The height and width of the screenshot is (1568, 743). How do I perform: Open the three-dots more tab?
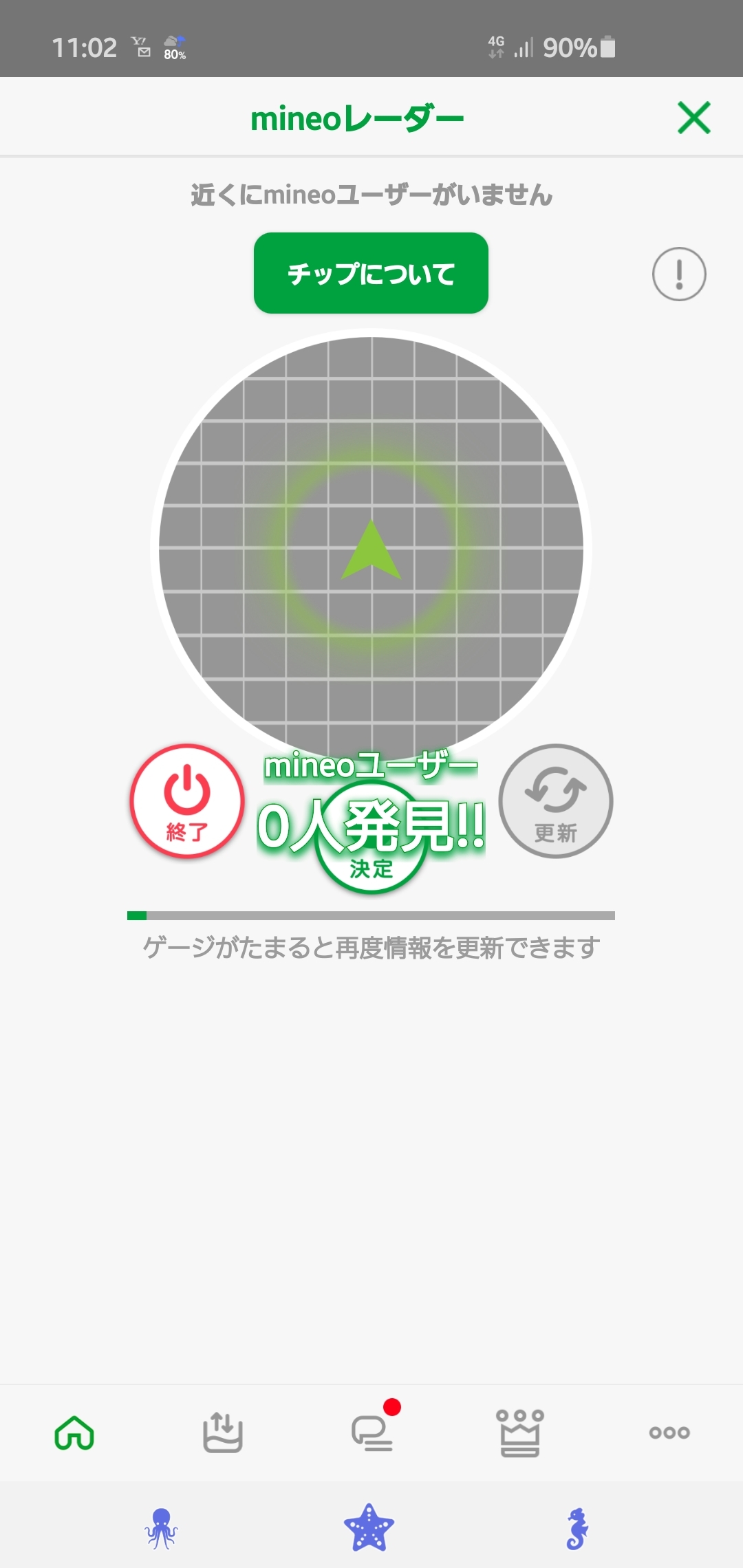coord(669,1433)
